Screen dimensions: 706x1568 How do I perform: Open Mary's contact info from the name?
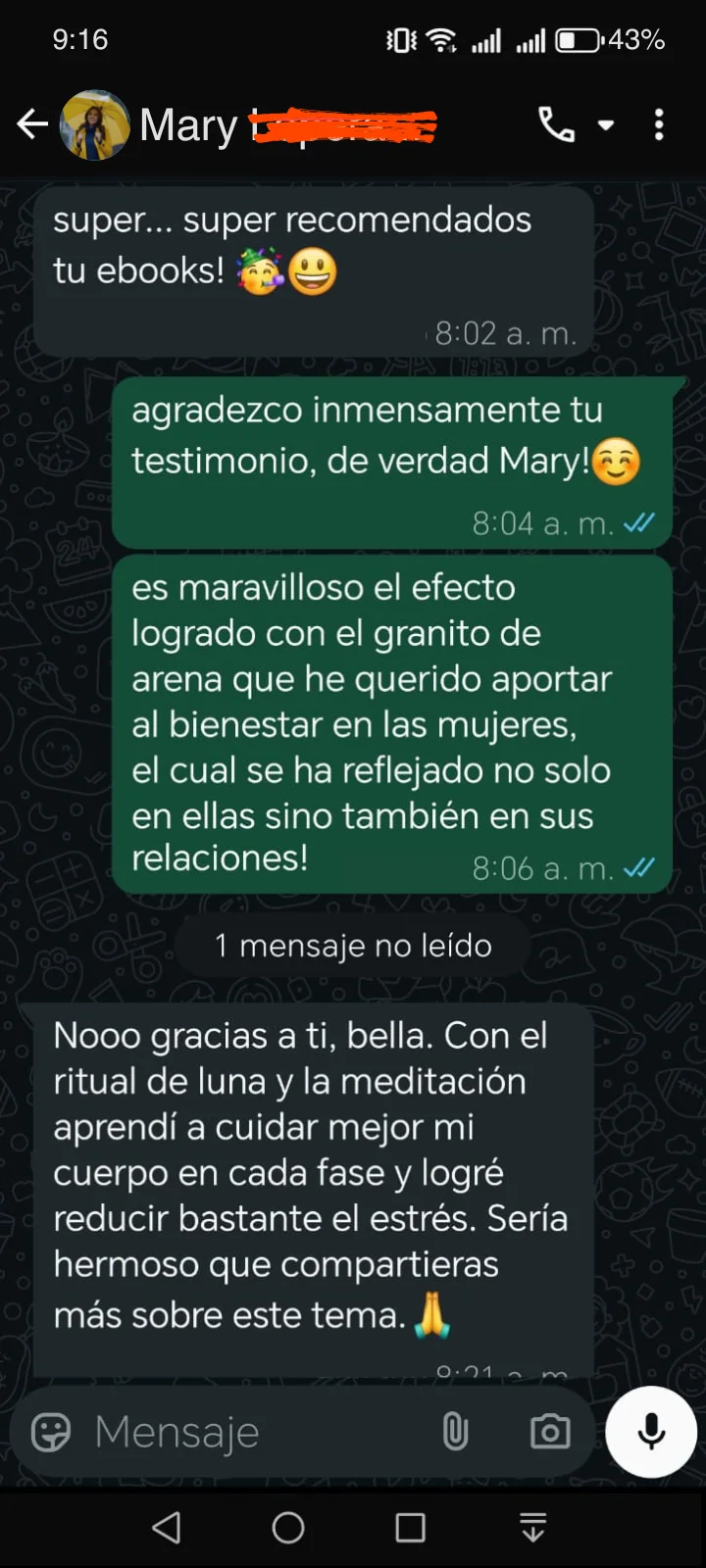(189, 125)
